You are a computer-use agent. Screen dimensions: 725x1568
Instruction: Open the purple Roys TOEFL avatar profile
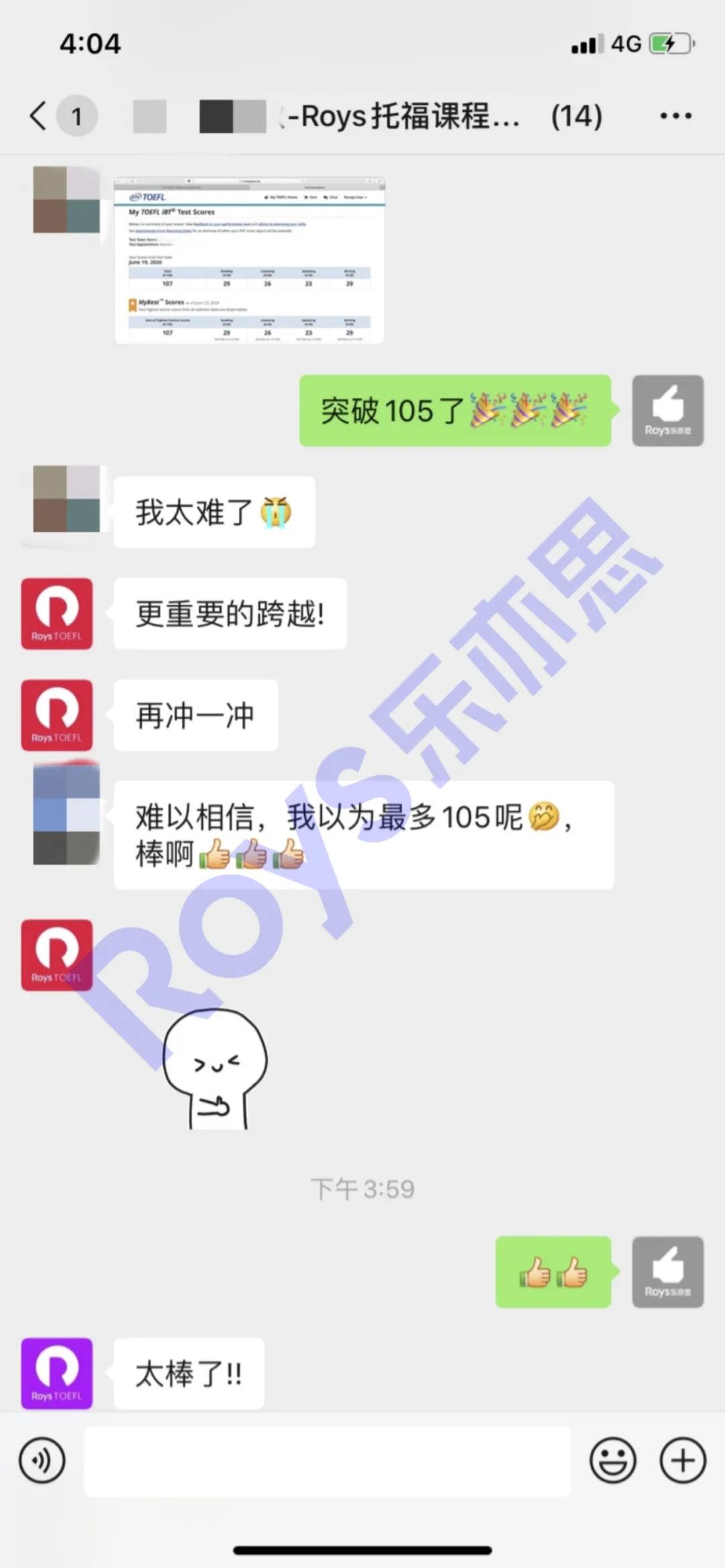57,1373
